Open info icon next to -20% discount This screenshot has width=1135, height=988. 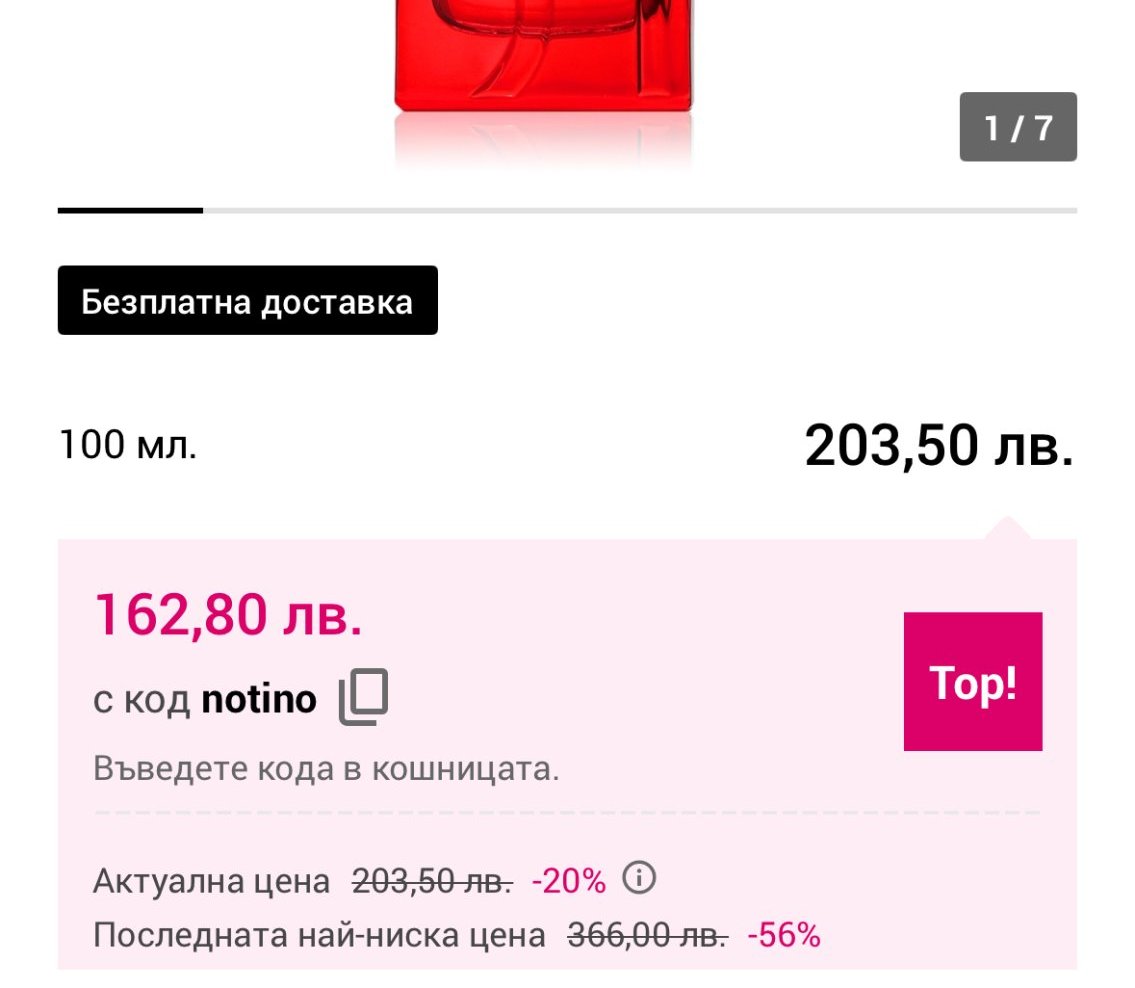[x=639, y=878]
